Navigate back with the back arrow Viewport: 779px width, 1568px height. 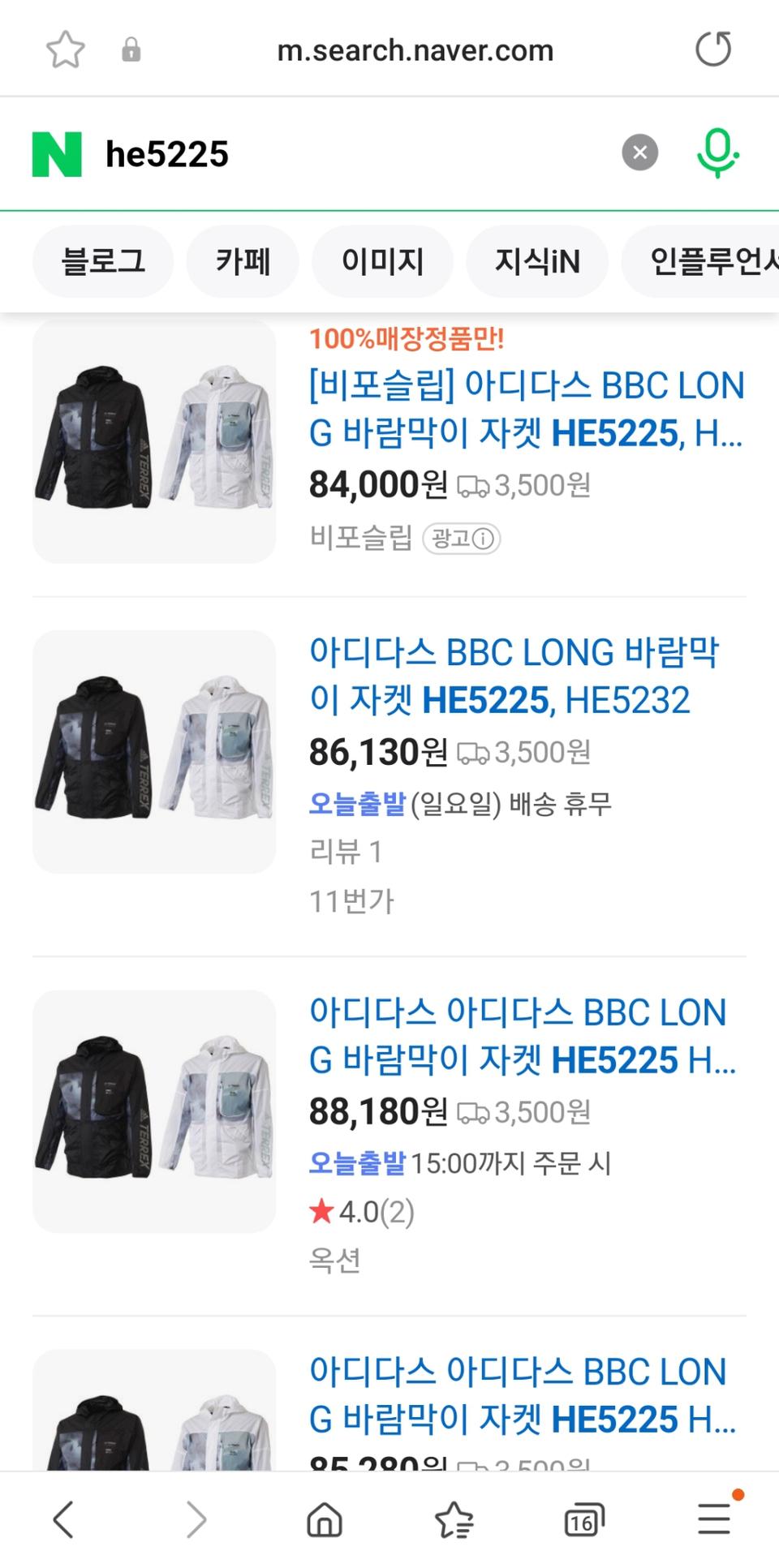click(63, 1519)
